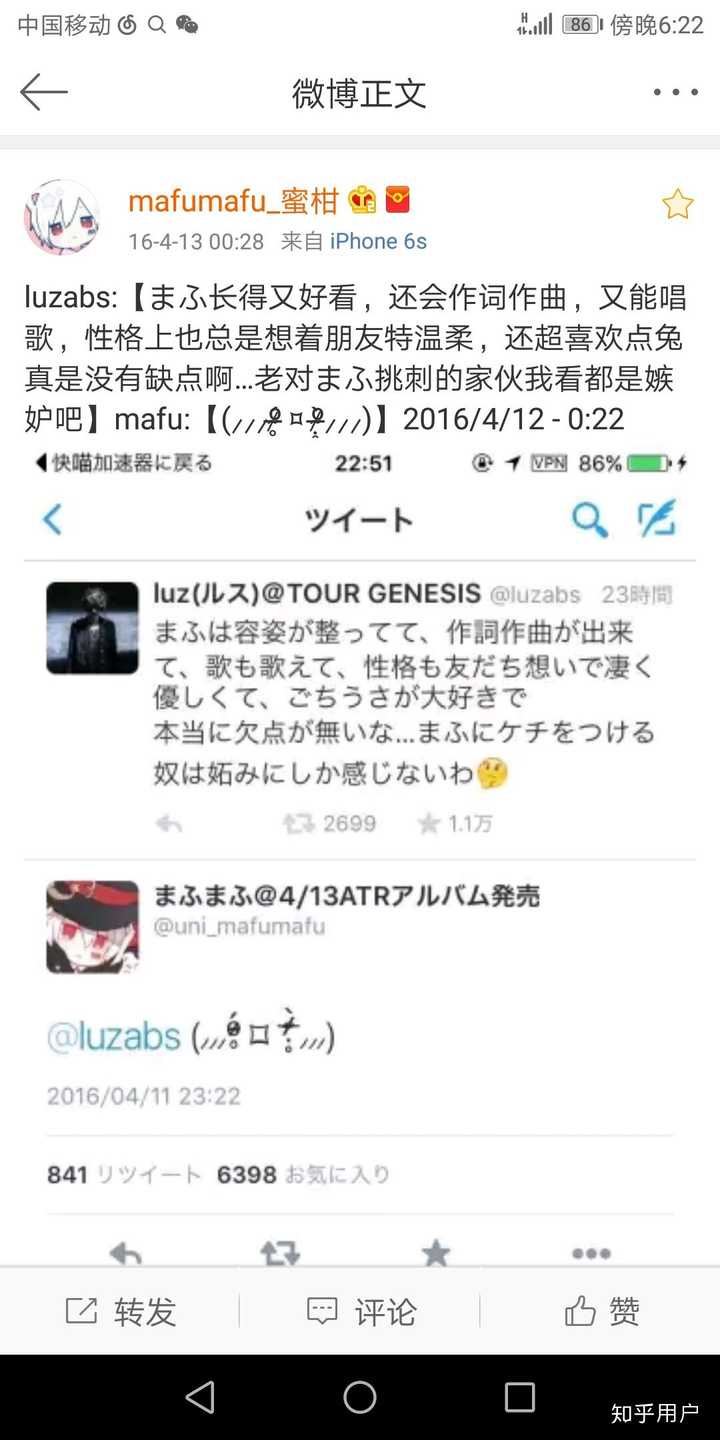Tap the system home button
This screenshot has height=1440, width=720.
tap(360, 1397)
